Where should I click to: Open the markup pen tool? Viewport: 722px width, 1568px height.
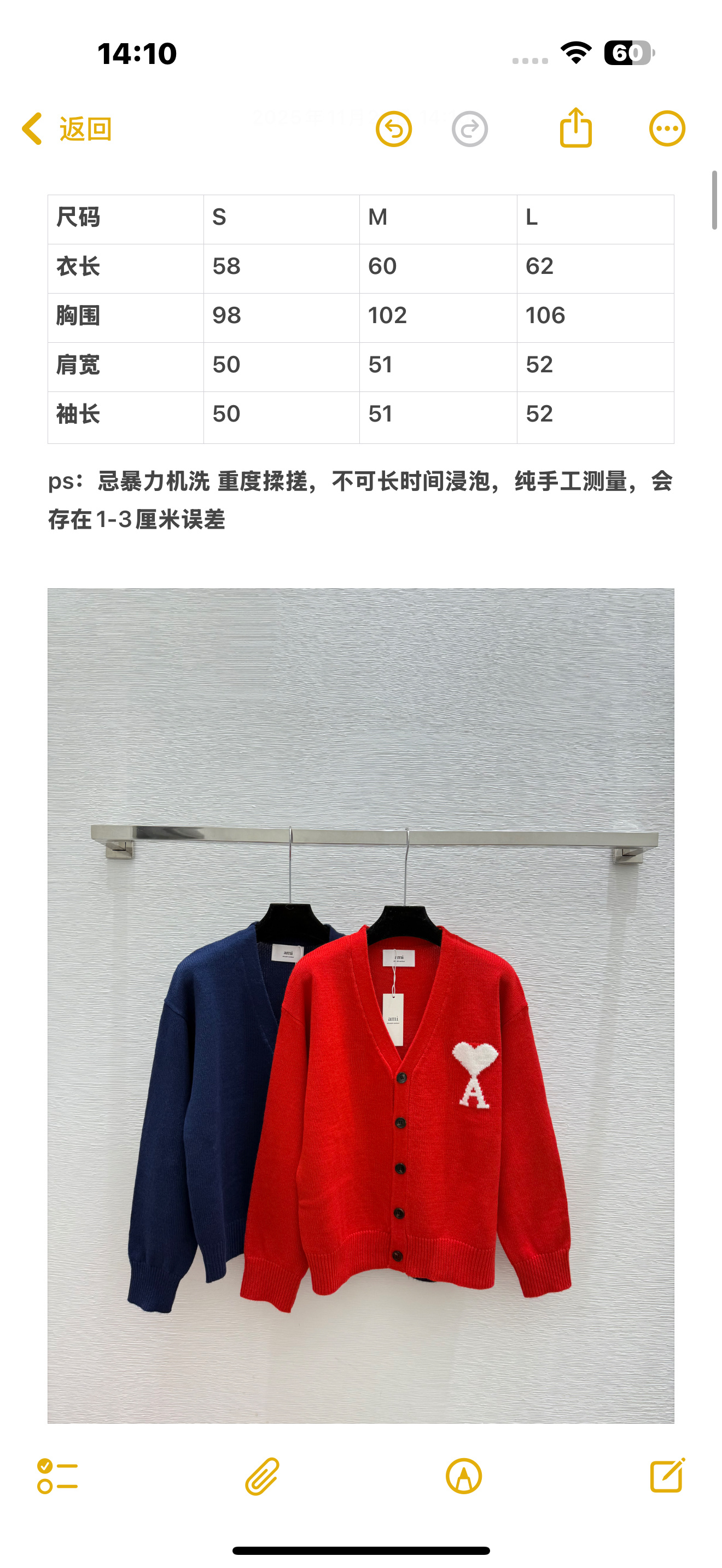click(x=464, y=1476)
